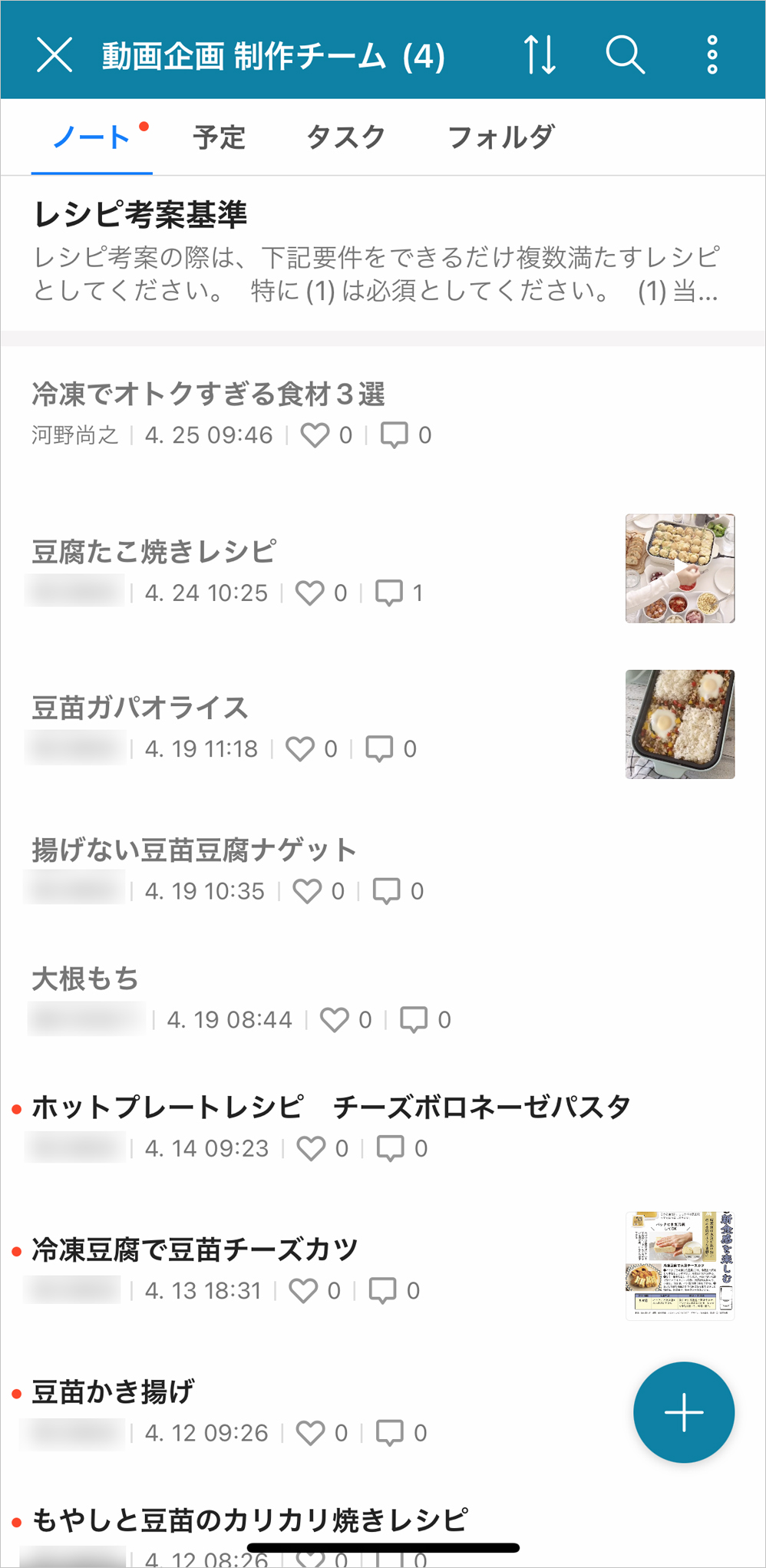Viewport: 766px width, 1568px height.
Task: Open the overflow menu
Action: click(x=712, y=55)
